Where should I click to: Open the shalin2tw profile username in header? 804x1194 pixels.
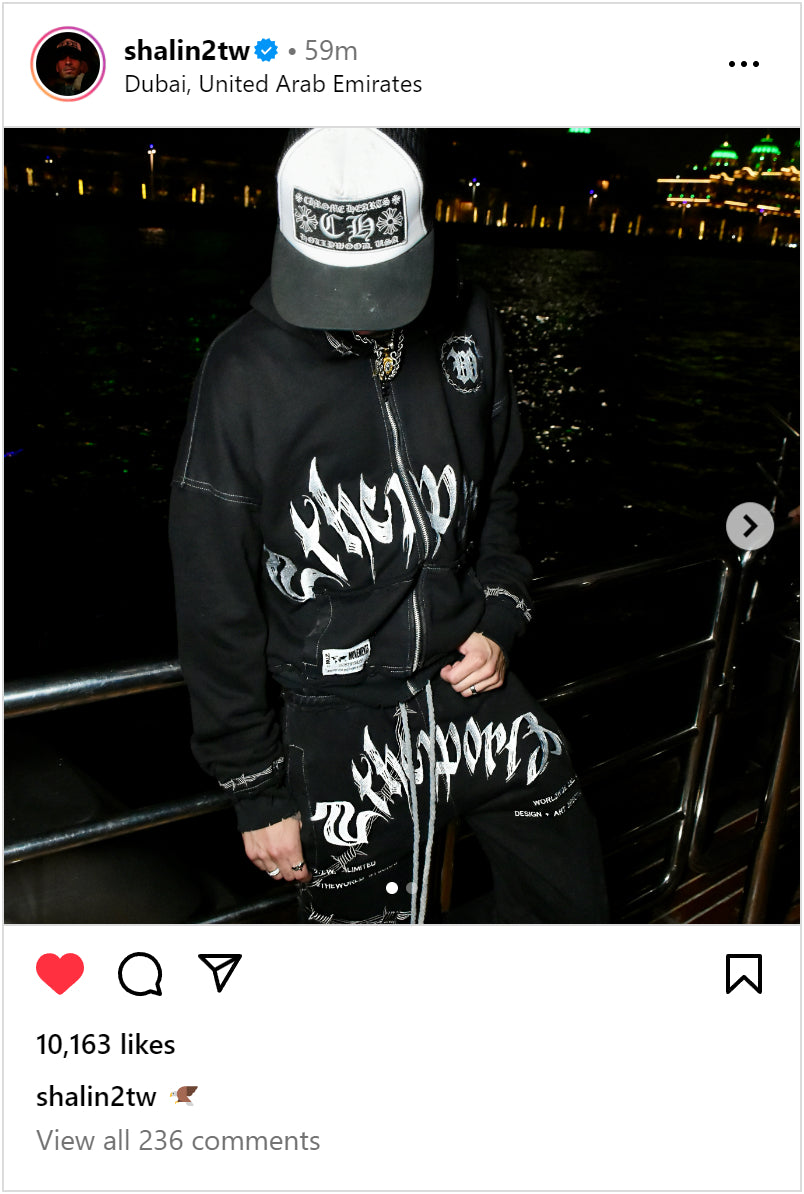186,50
